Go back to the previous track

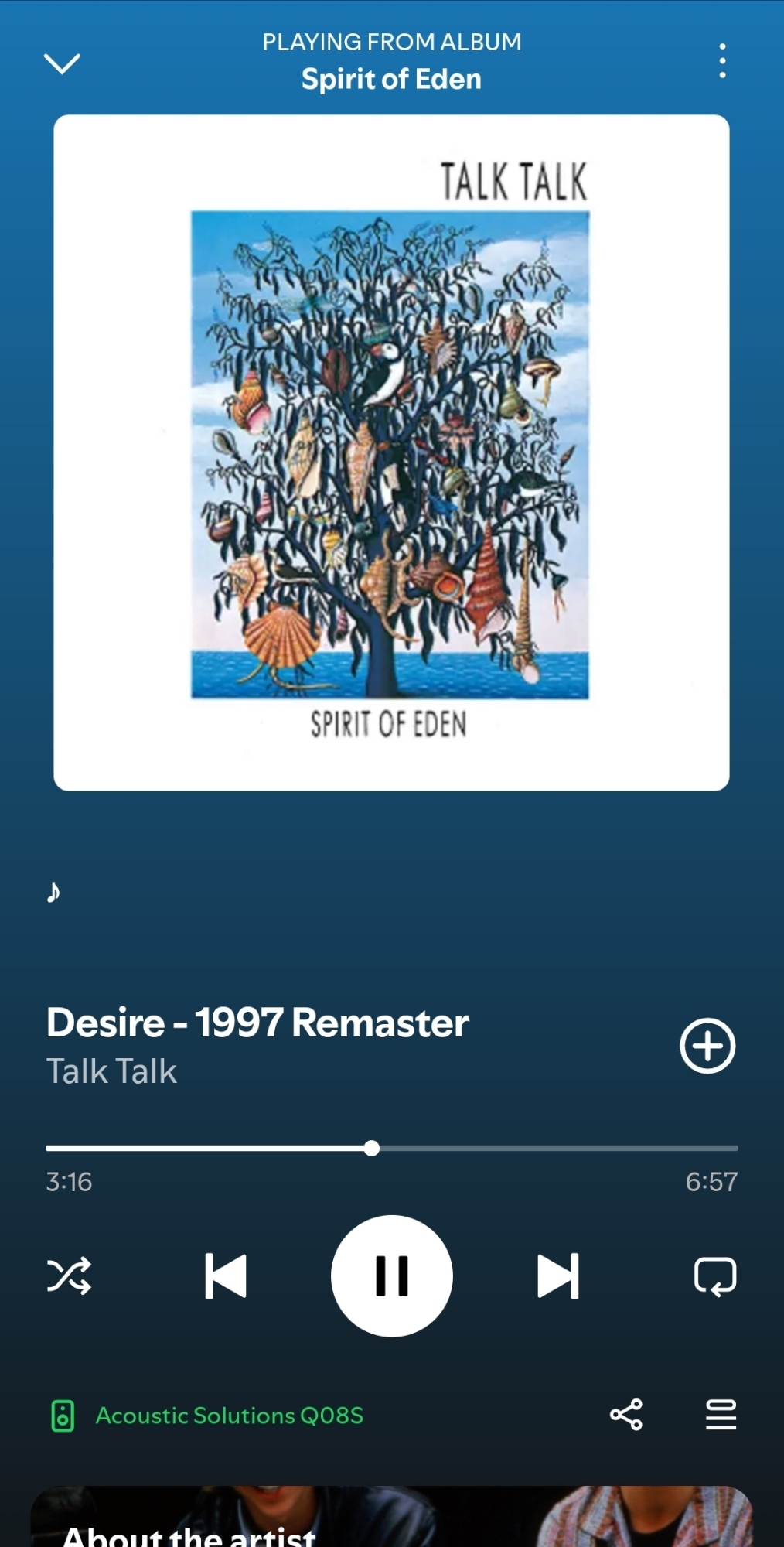pyautogui.click(x=226, y=1276)
